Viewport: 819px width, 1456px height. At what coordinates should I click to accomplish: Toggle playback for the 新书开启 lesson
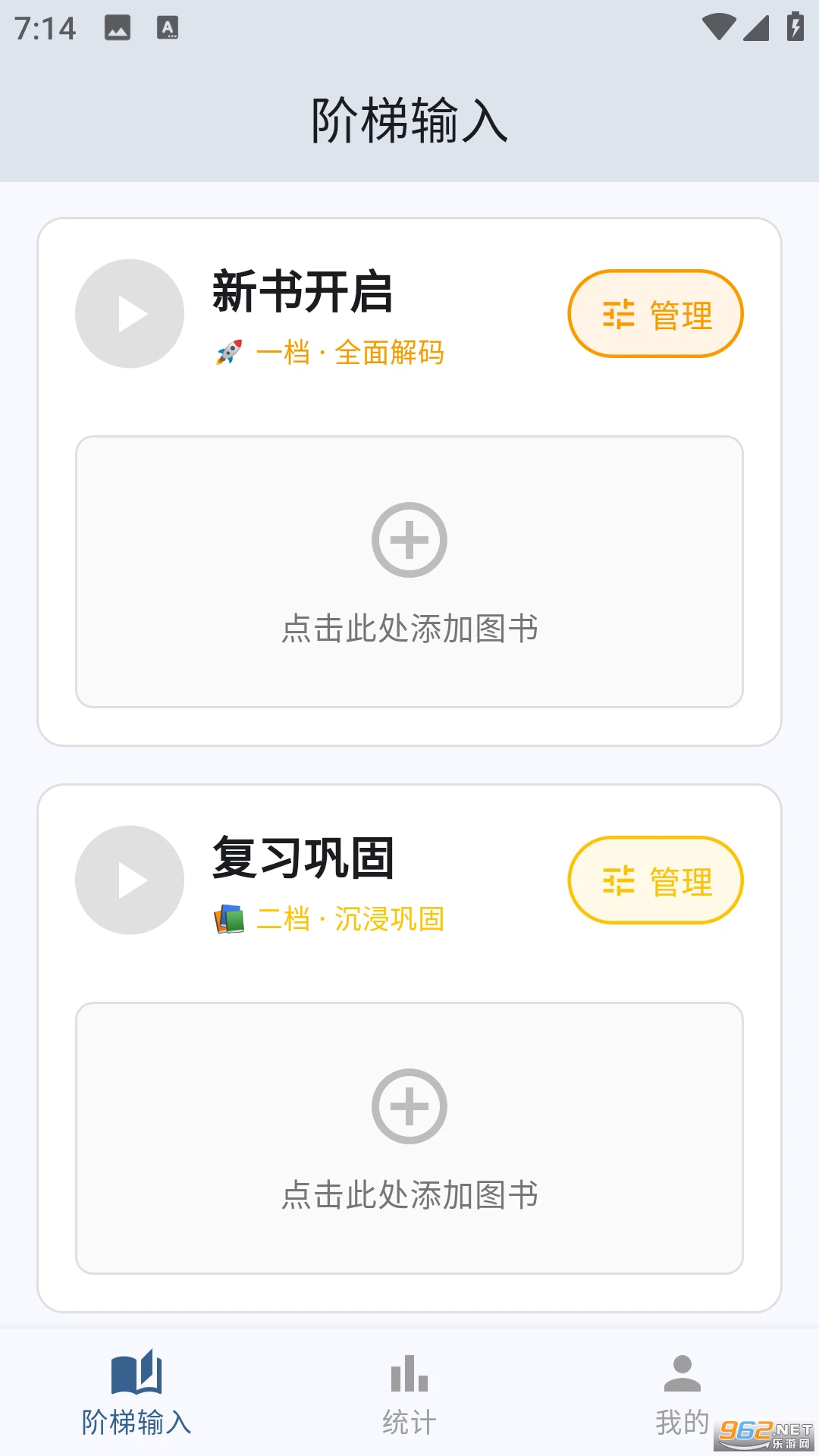(129, 313)
